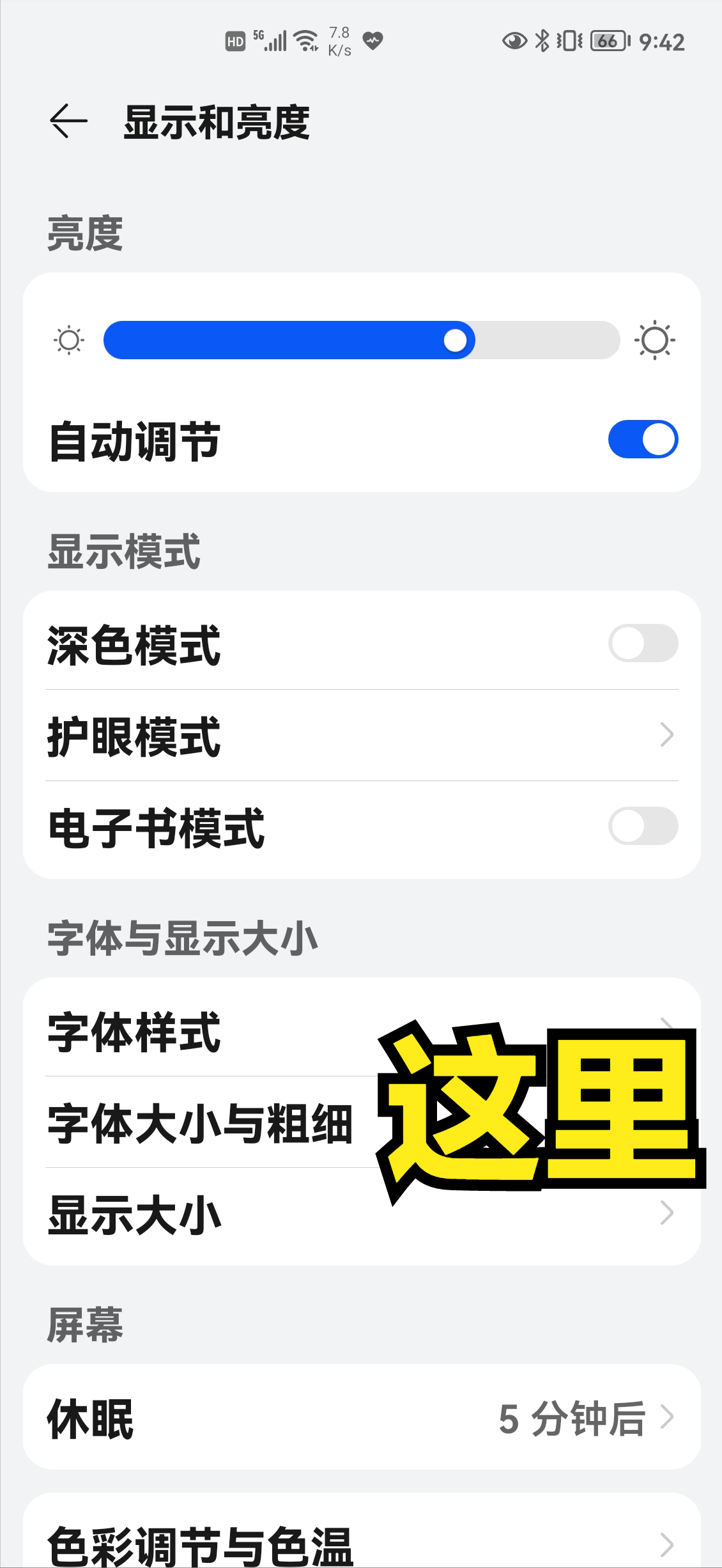Tap the brightness slider track
Screen dimensions: 722x1568
361,340
